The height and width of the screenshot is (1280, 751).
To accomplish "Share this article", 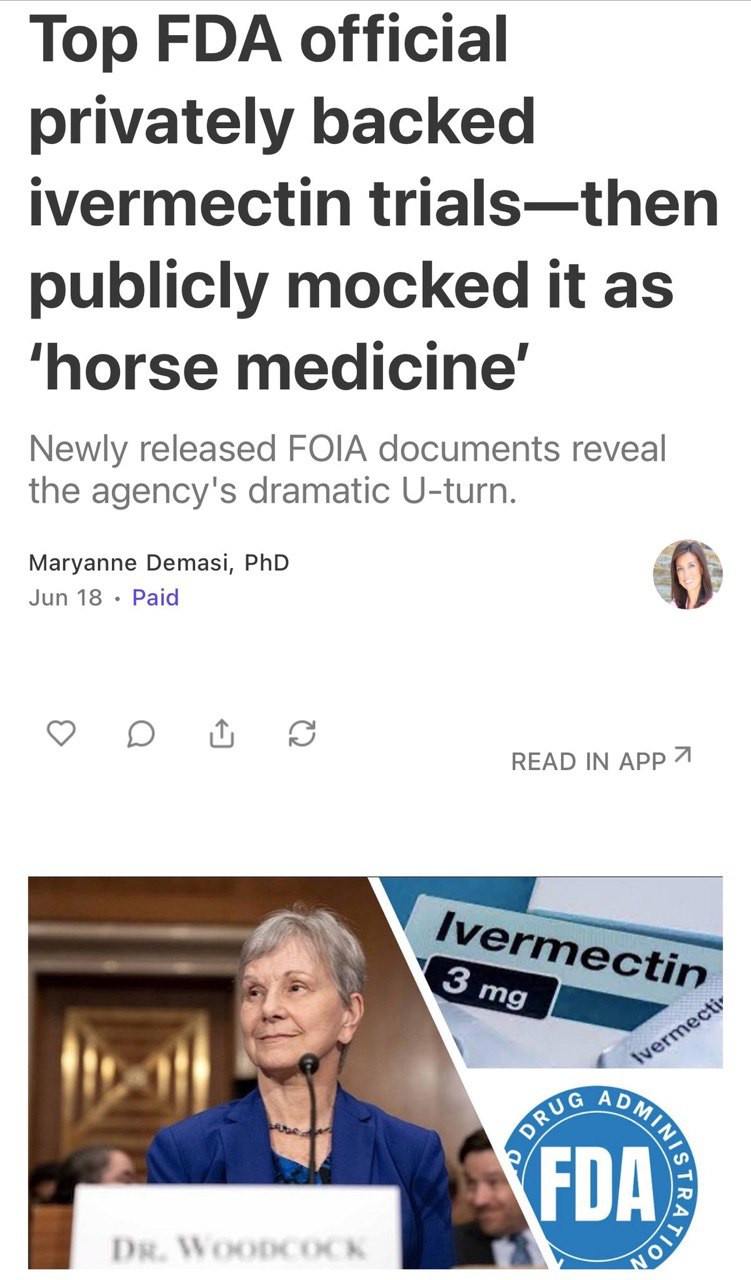I will tap(220, 734).
